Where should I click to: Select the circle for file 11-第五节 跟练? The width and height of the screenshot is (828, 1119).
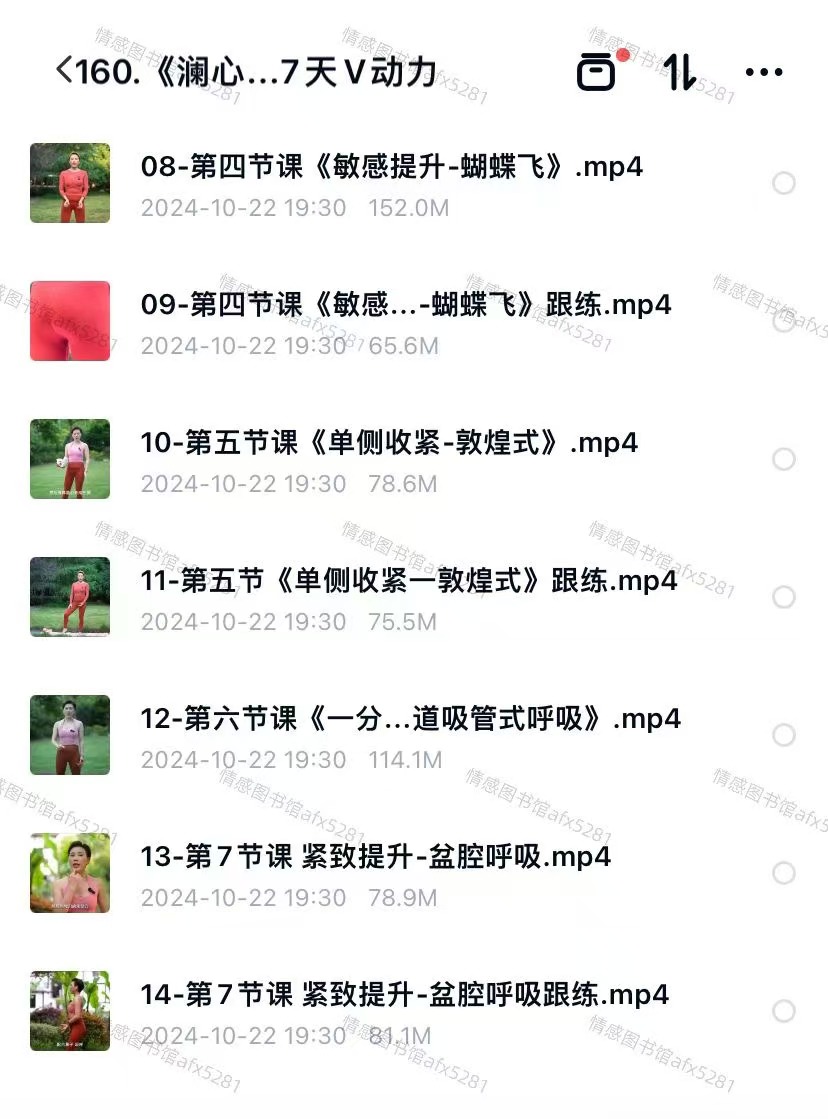pyautogui.click(x=784, y=597)
